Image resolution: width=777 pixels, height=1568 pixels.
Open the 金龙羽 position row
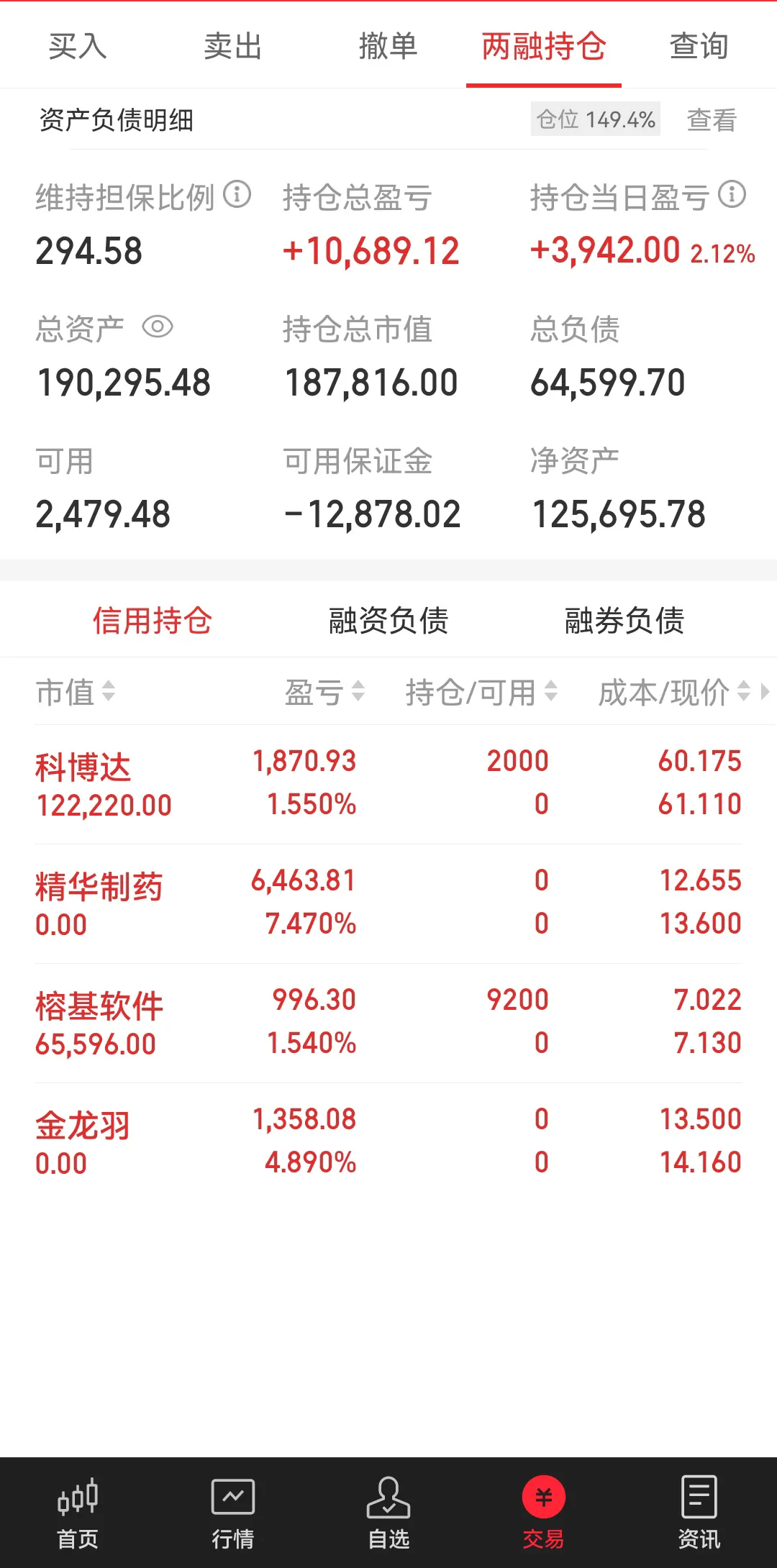tap(388, 1142)
